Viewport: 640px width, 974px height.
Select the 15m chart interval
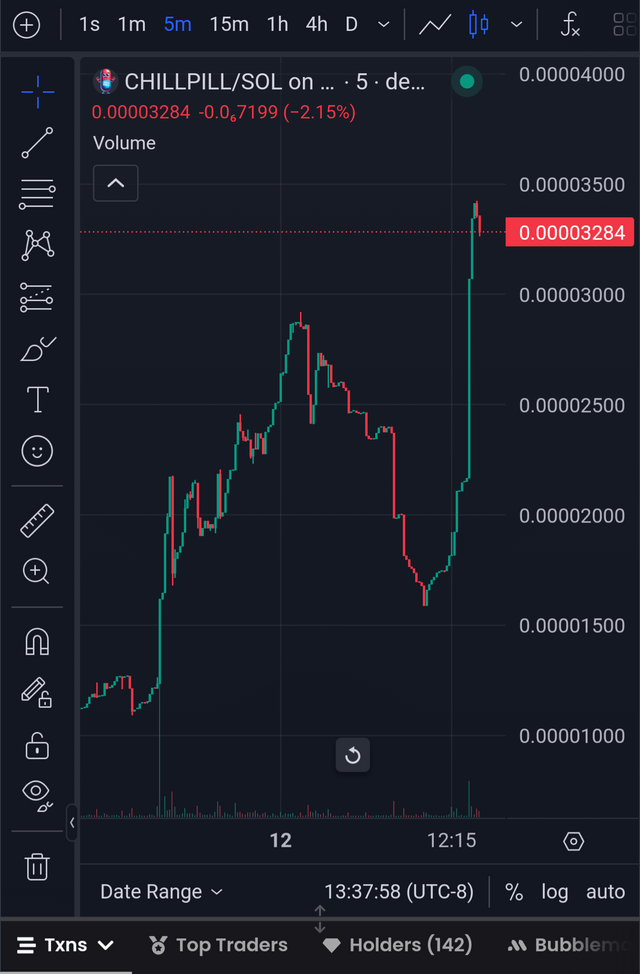click(229, 24)
